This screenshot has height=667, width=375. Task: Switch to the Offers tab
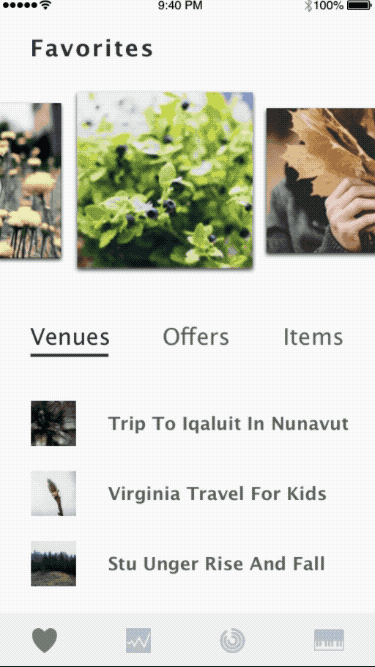[x=196, y=337]
